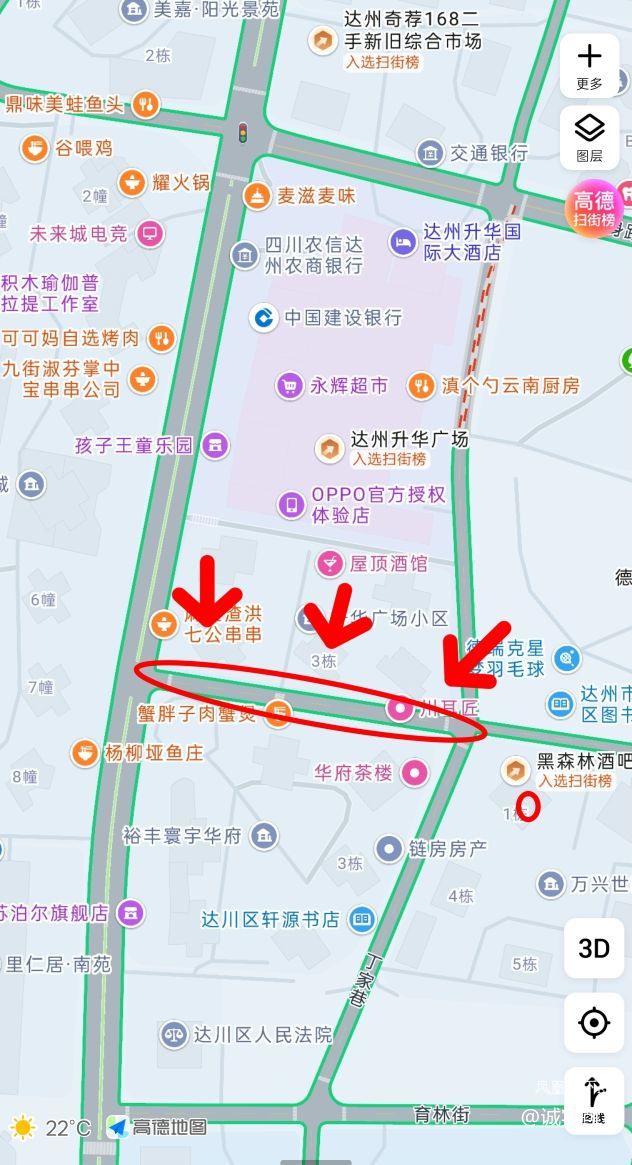Open the 高德扫街榜 ranking badge
Screen dimensions: 632x1165
pos(594,207)
